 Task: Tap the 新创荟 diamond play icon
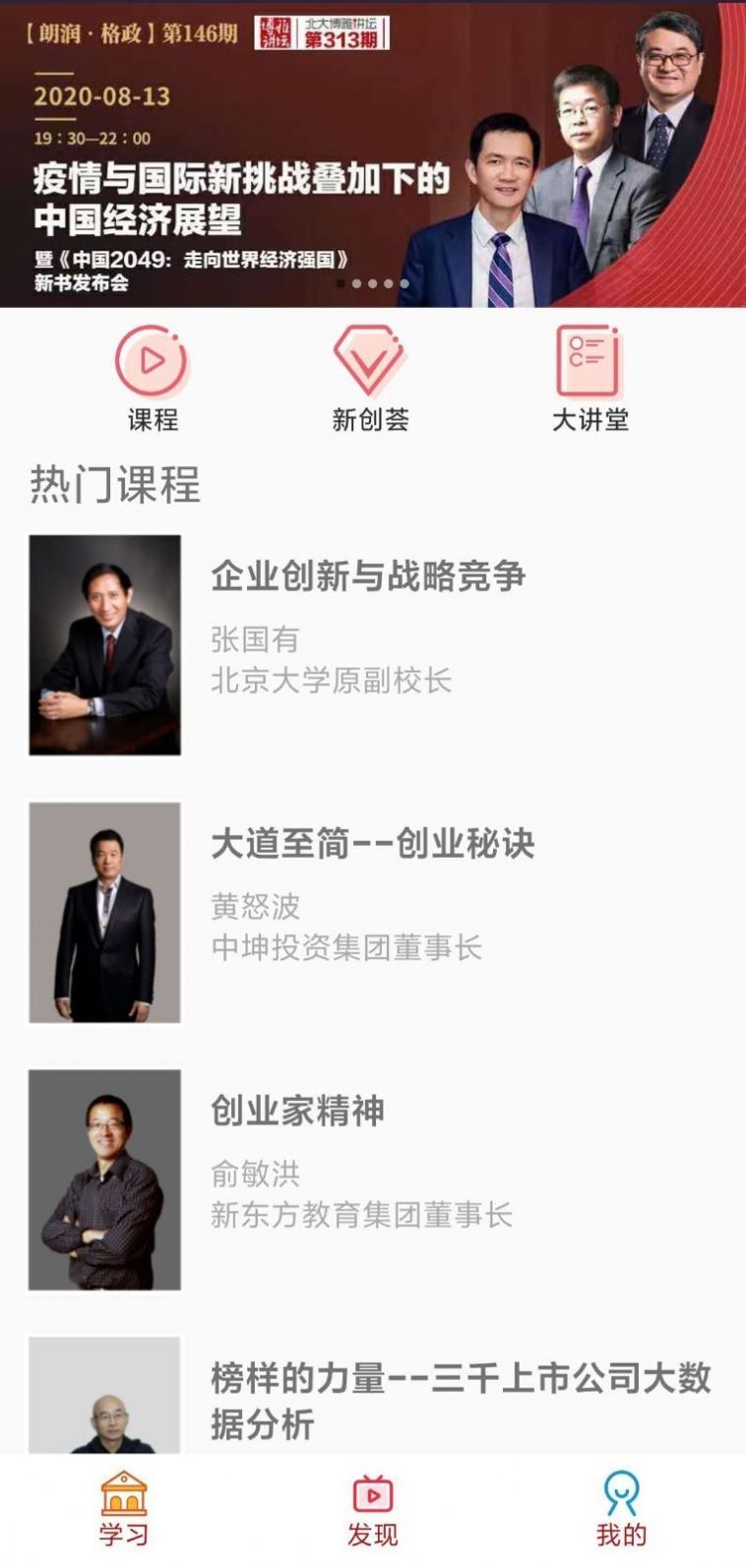[x=367, y=357]
